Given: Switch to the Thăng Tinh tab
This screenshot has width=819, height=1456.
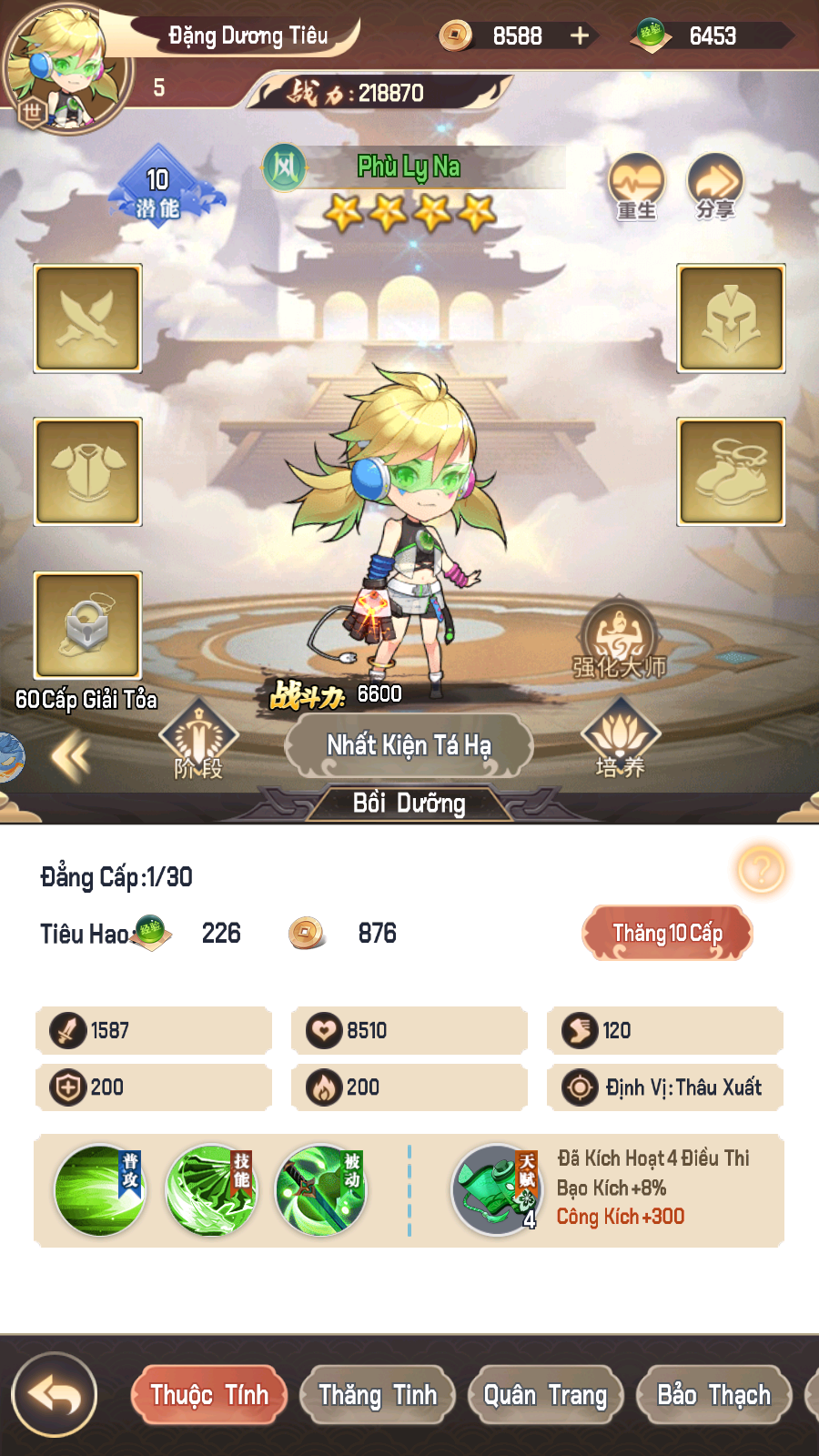Looking at the screenshot, I should pyautogui.click(x=378, y=1394).
